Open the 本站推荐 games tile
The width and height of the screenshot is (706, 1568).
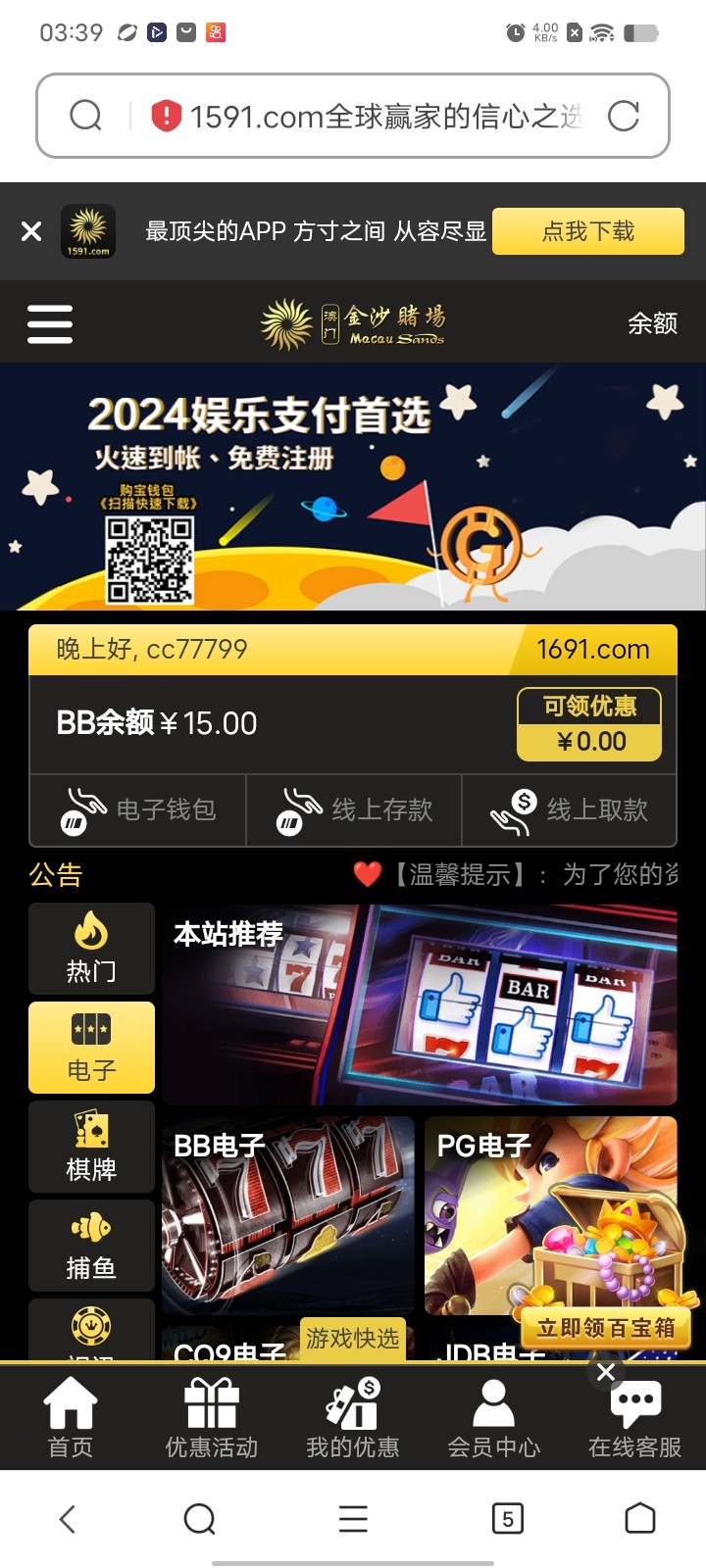tap(419, 1004)
